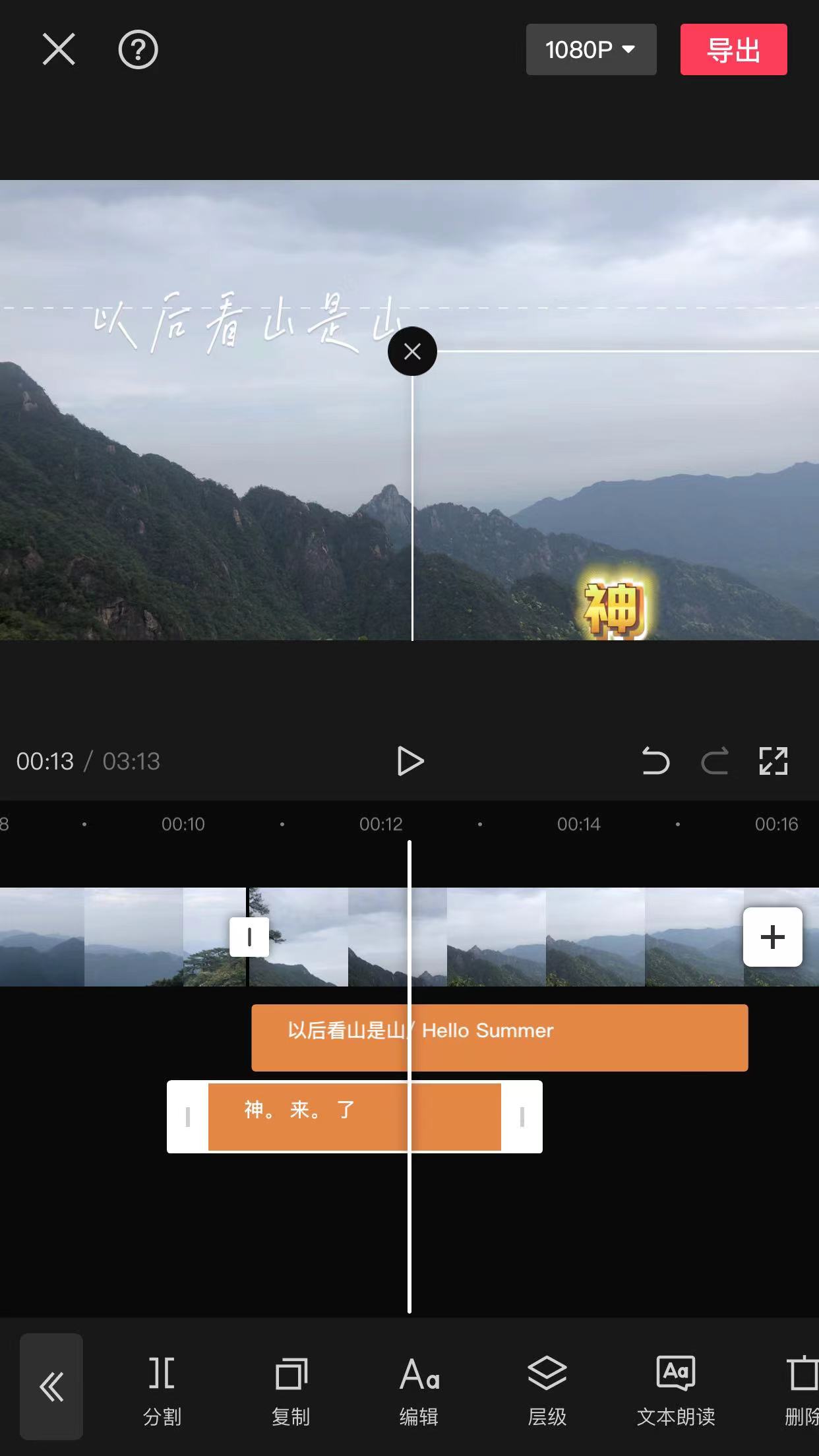The width and height of the screenshot is (819, 1456).
Task: Collapse the bottom toolbar with the double arrows
Action: pyautogui.click(x=51, y=1387)
